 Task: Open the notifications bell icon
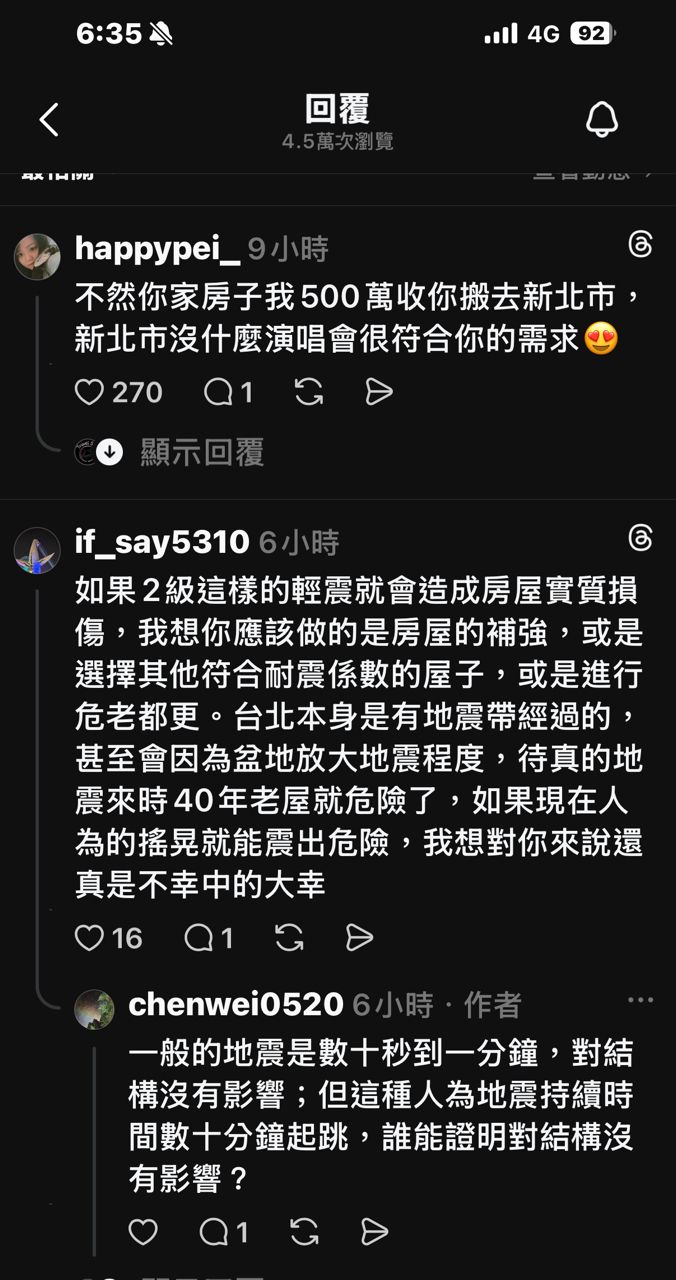[601, 120]
